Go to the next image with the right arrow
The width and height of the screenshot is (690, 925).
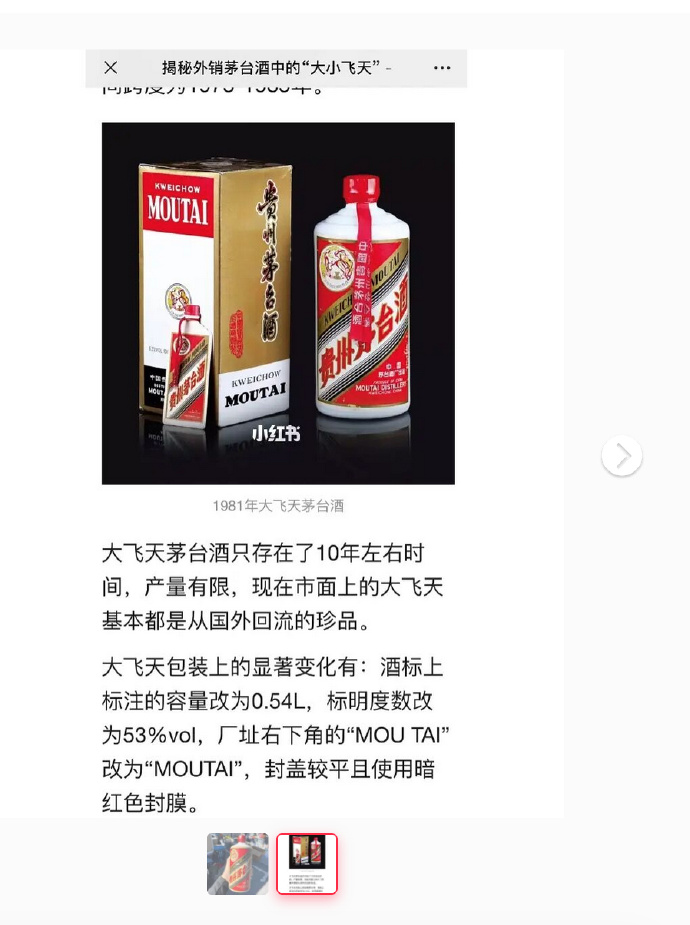pyautogui.click(x=621, y=456)
